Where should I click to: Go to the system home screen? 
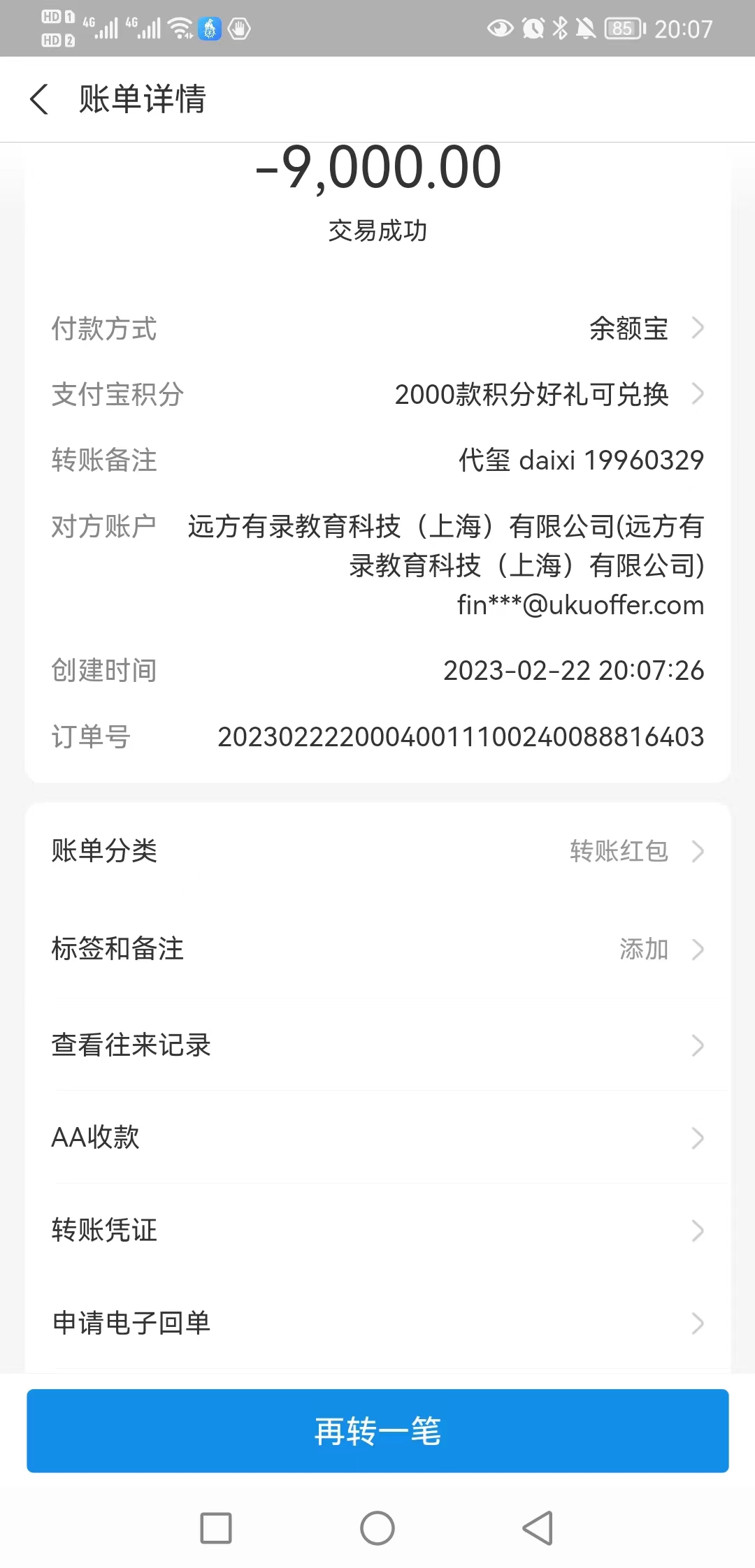(377, 1527)
